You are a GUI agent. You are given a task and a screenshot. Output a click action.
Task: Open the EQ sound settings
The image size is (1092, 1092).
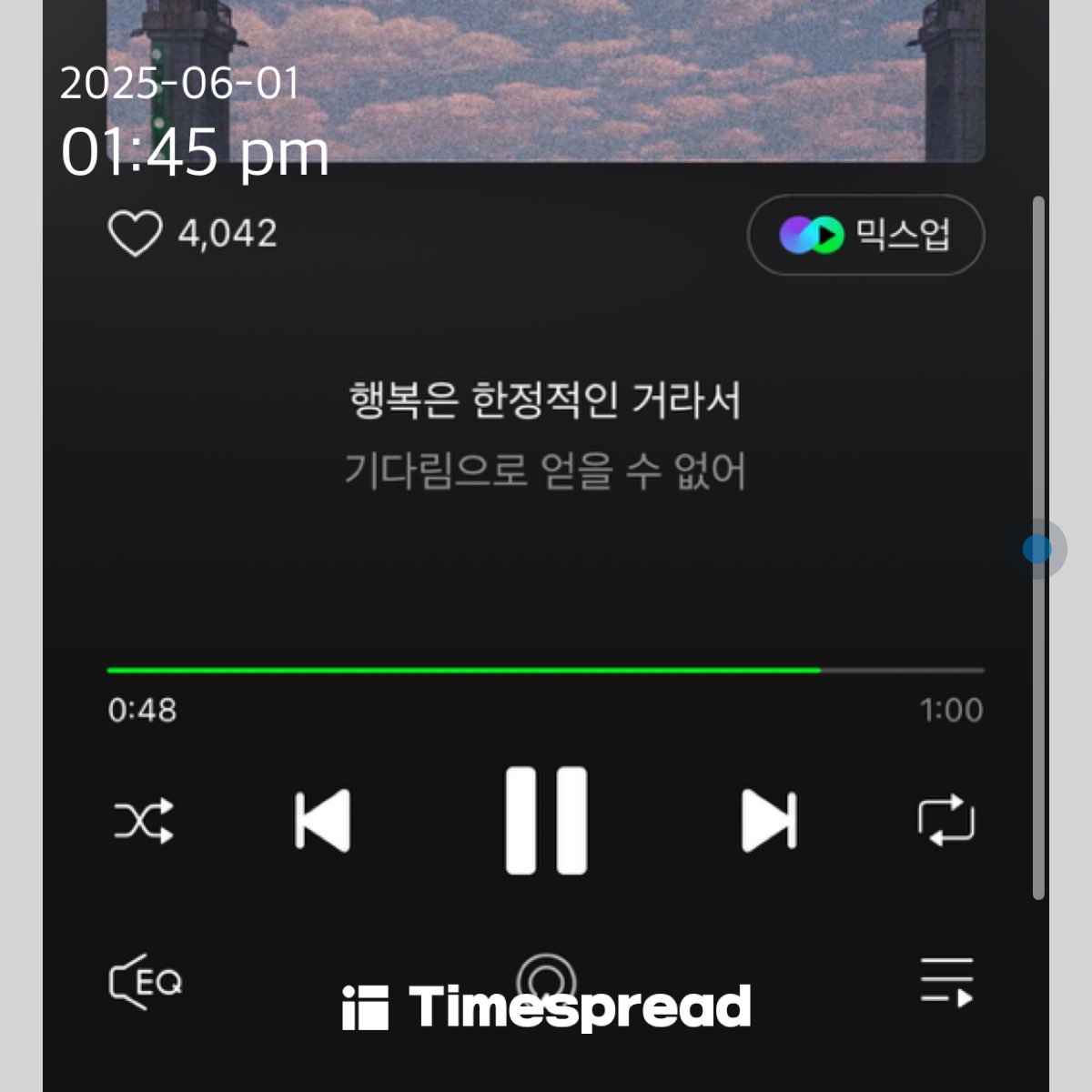click(x=146, y=982)
